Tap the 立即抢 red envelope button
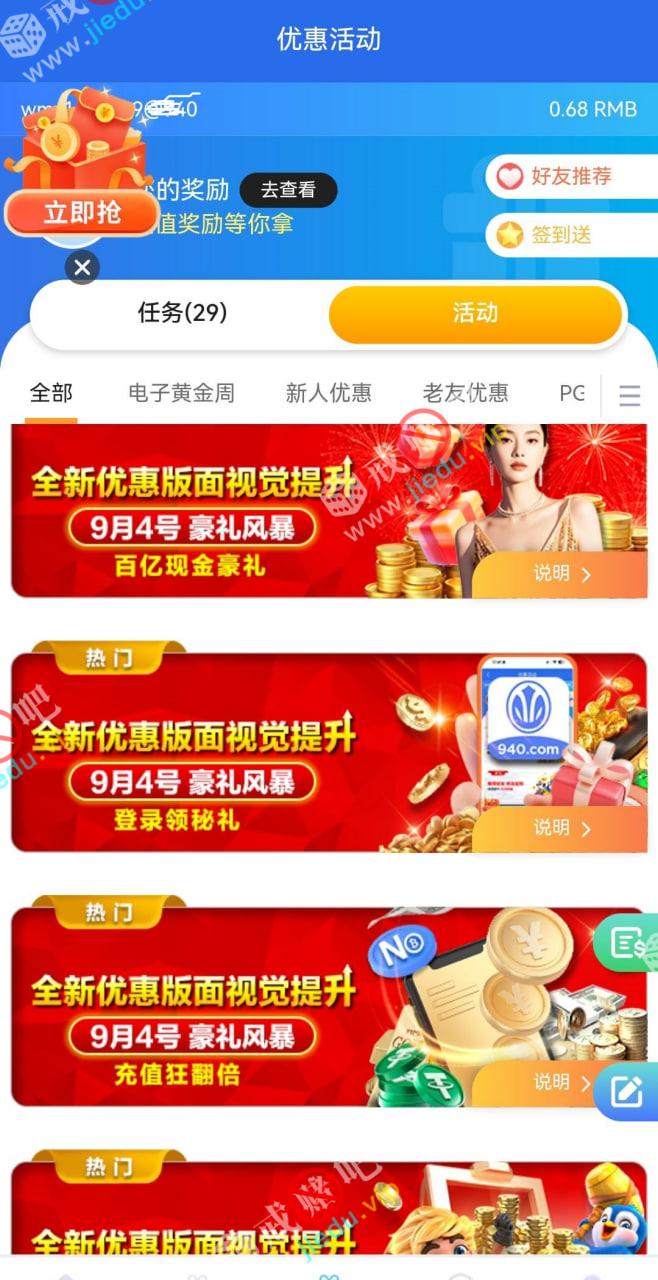 pos(82,212)
